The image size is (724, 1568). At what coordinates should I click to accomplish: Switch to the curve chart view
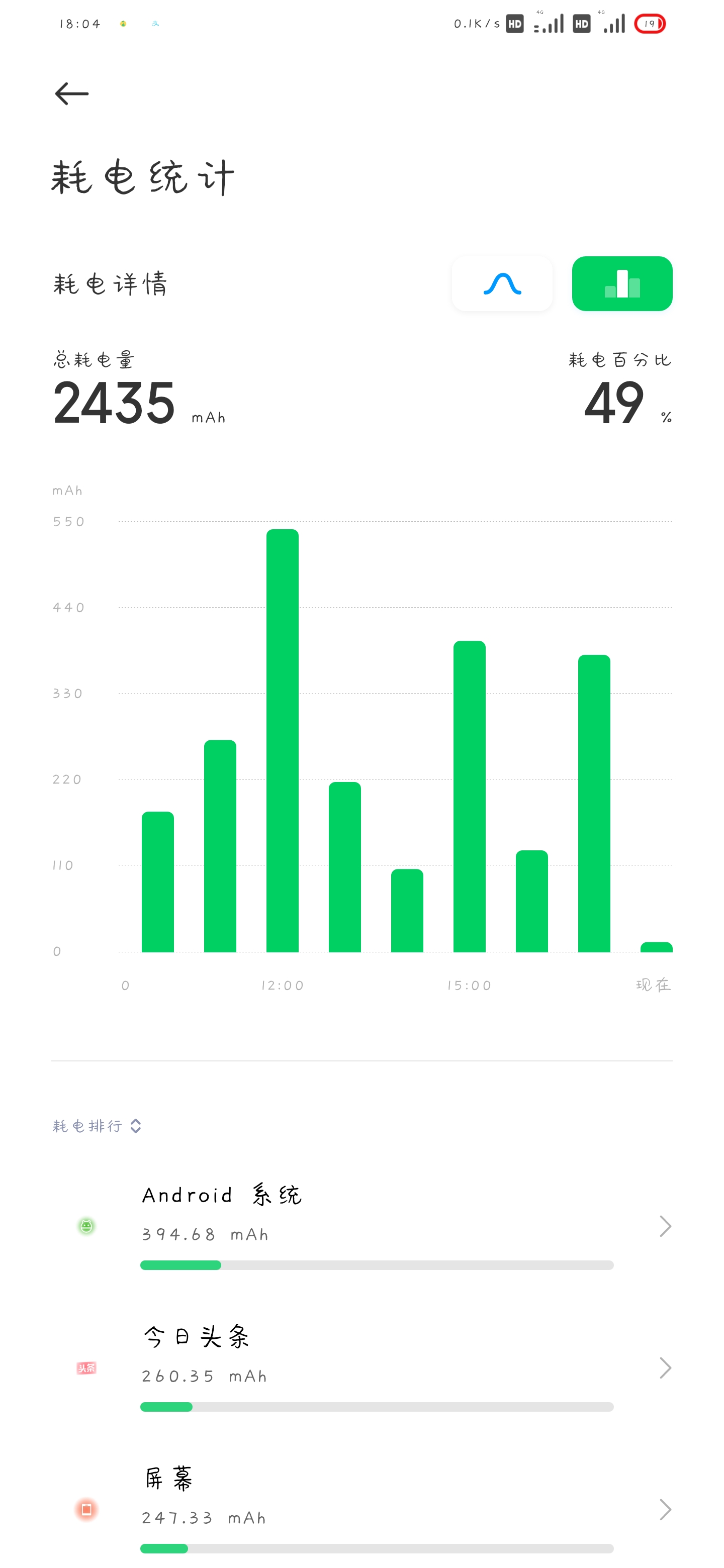click(502, 283)
